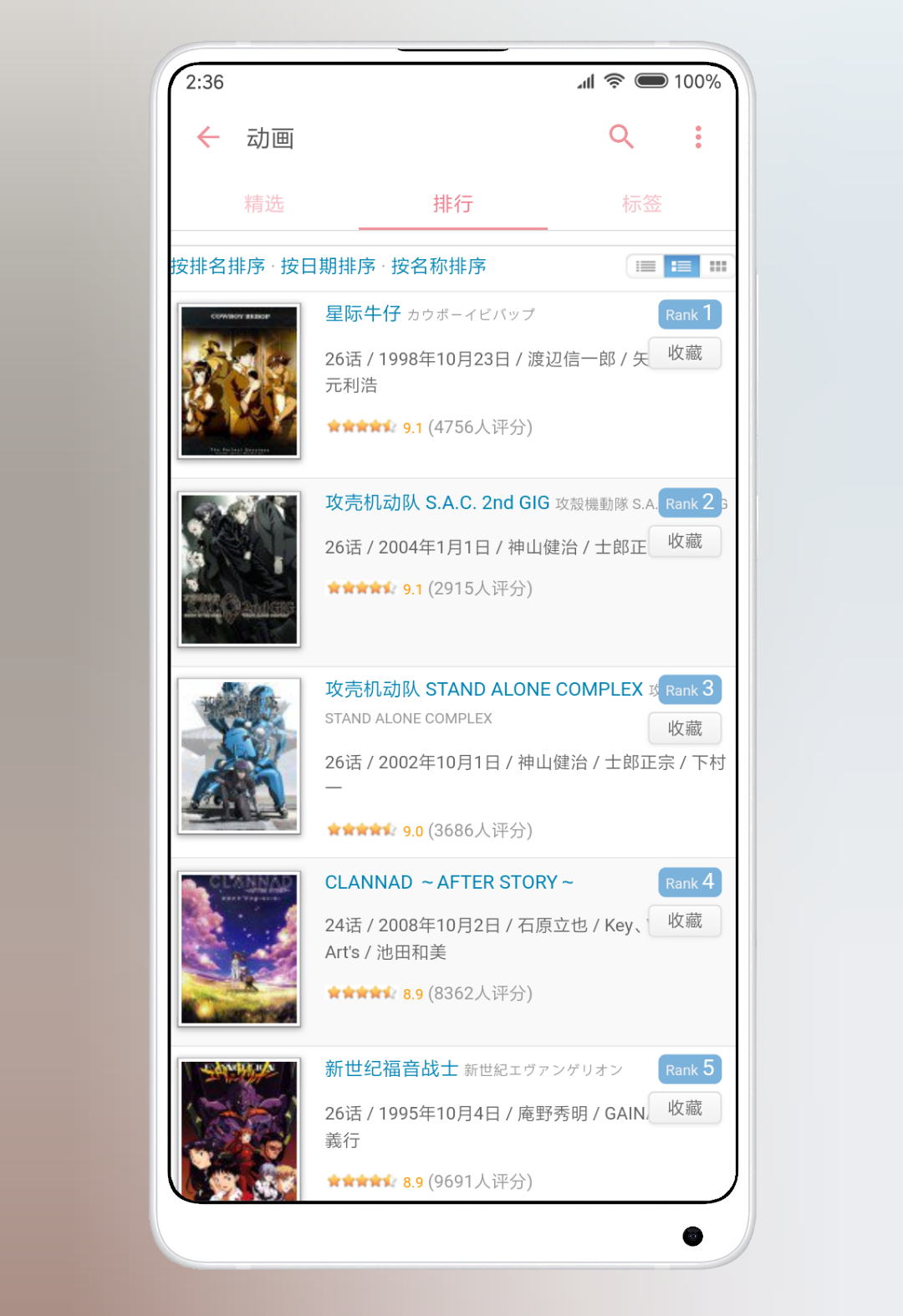
Task: Open the 新世纪福音战士 cover thumbnail
Action: point(239,1129)
